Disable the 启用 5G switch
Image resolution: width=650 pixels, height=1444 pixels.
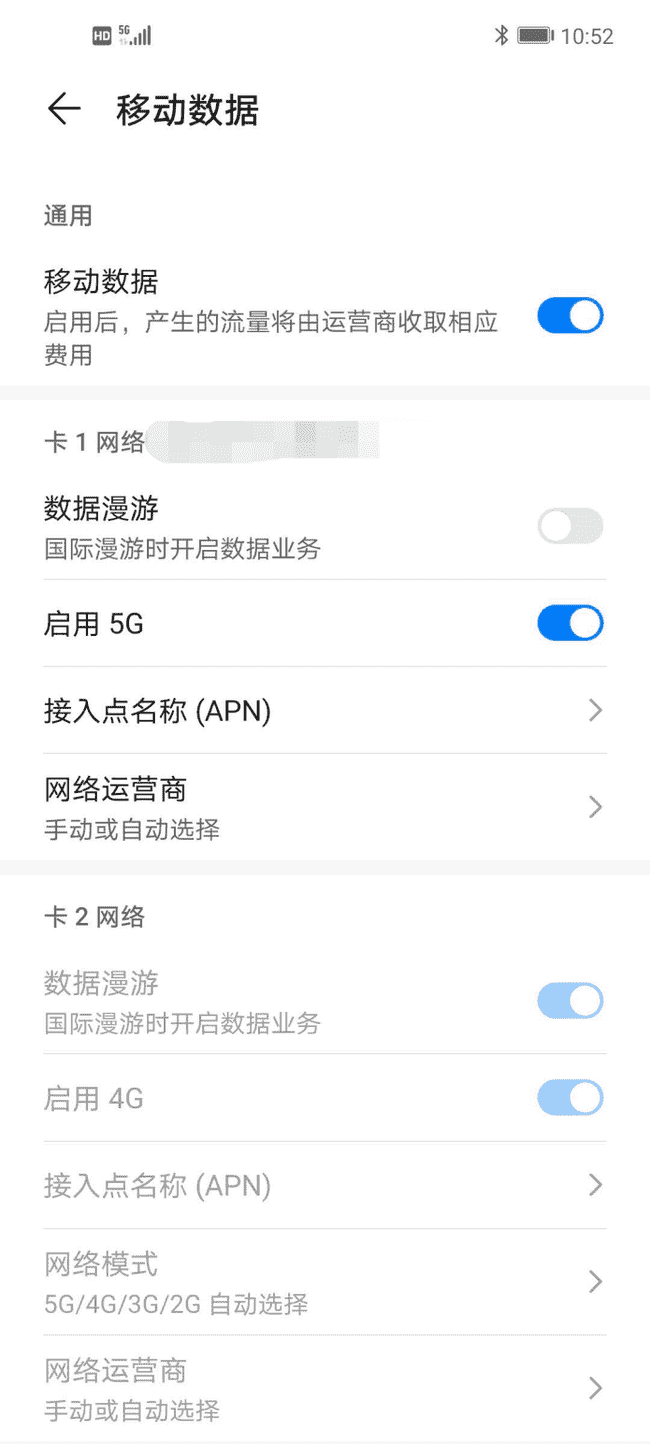tap(570, 623)
